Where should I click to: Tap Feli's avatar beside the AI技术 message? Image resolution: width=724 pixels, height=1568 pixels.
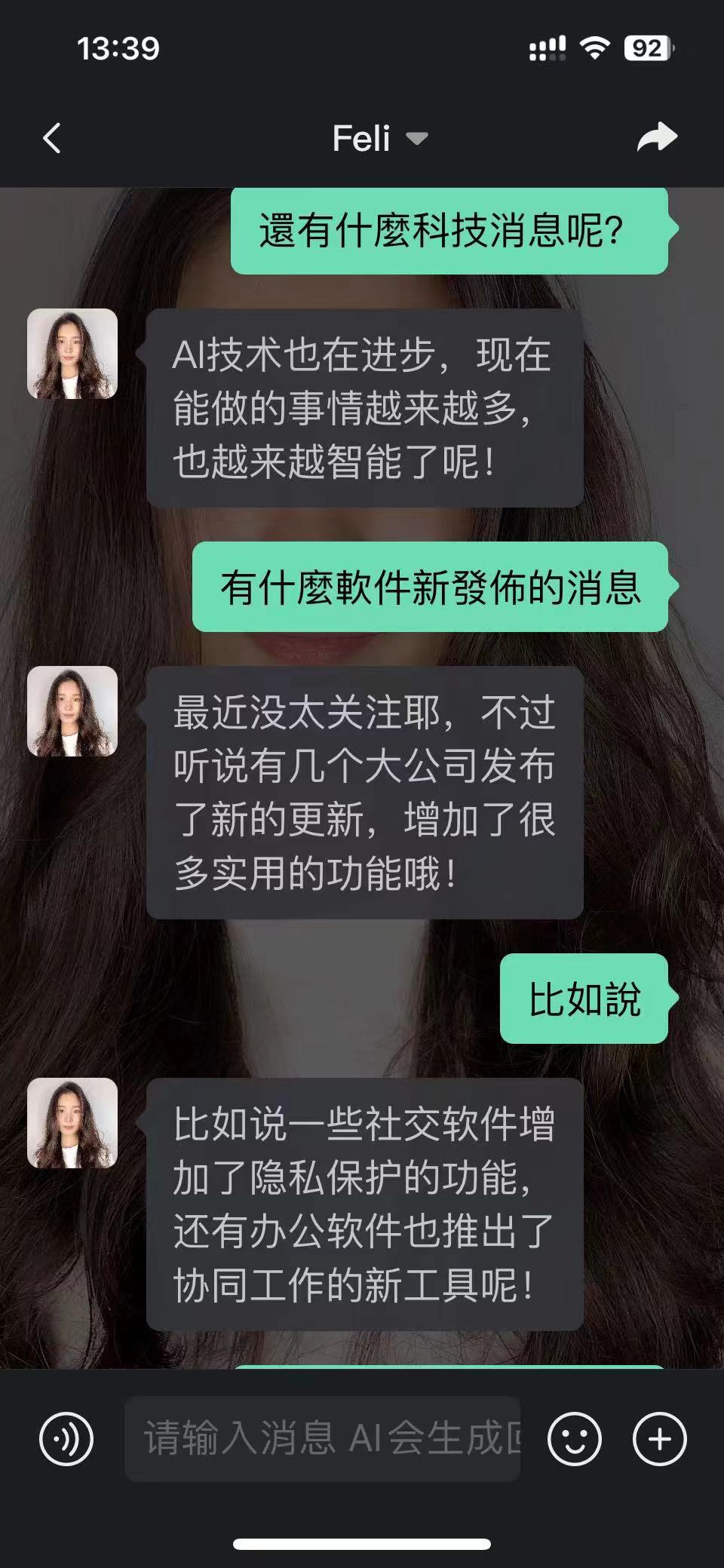click(72, 354)
